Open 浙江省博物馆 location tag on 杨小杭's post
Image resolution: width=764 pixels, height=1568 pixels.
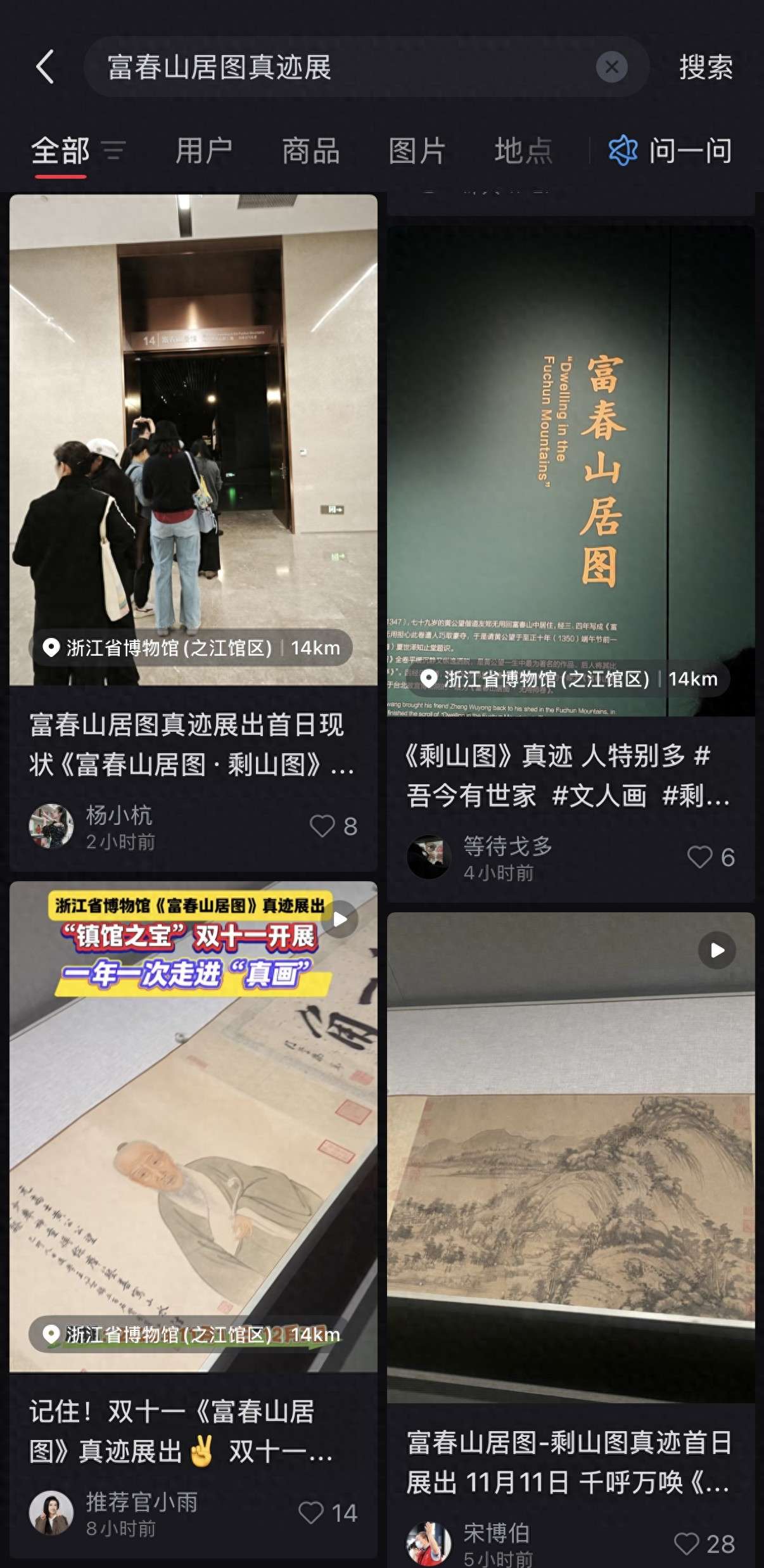pyautogui.click(x=190, y=647)
